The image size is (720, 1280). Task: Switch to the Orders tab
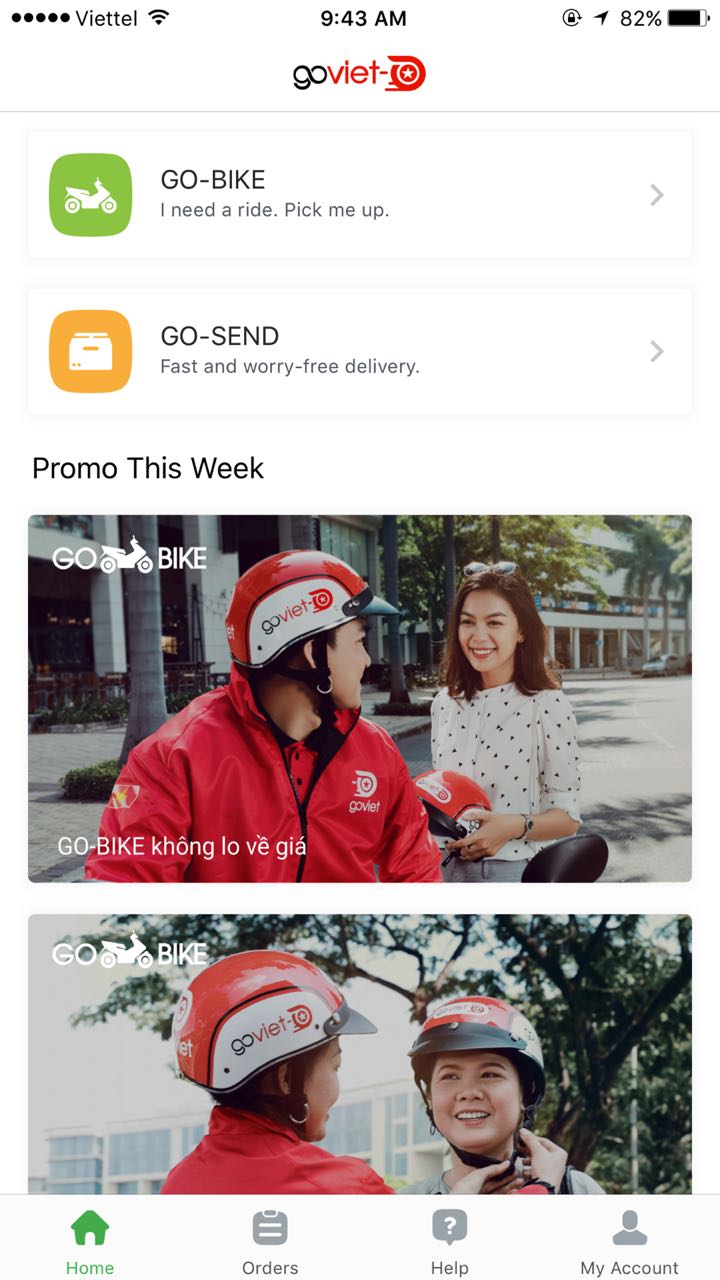pyautogui.click(x=270, y=1240)
